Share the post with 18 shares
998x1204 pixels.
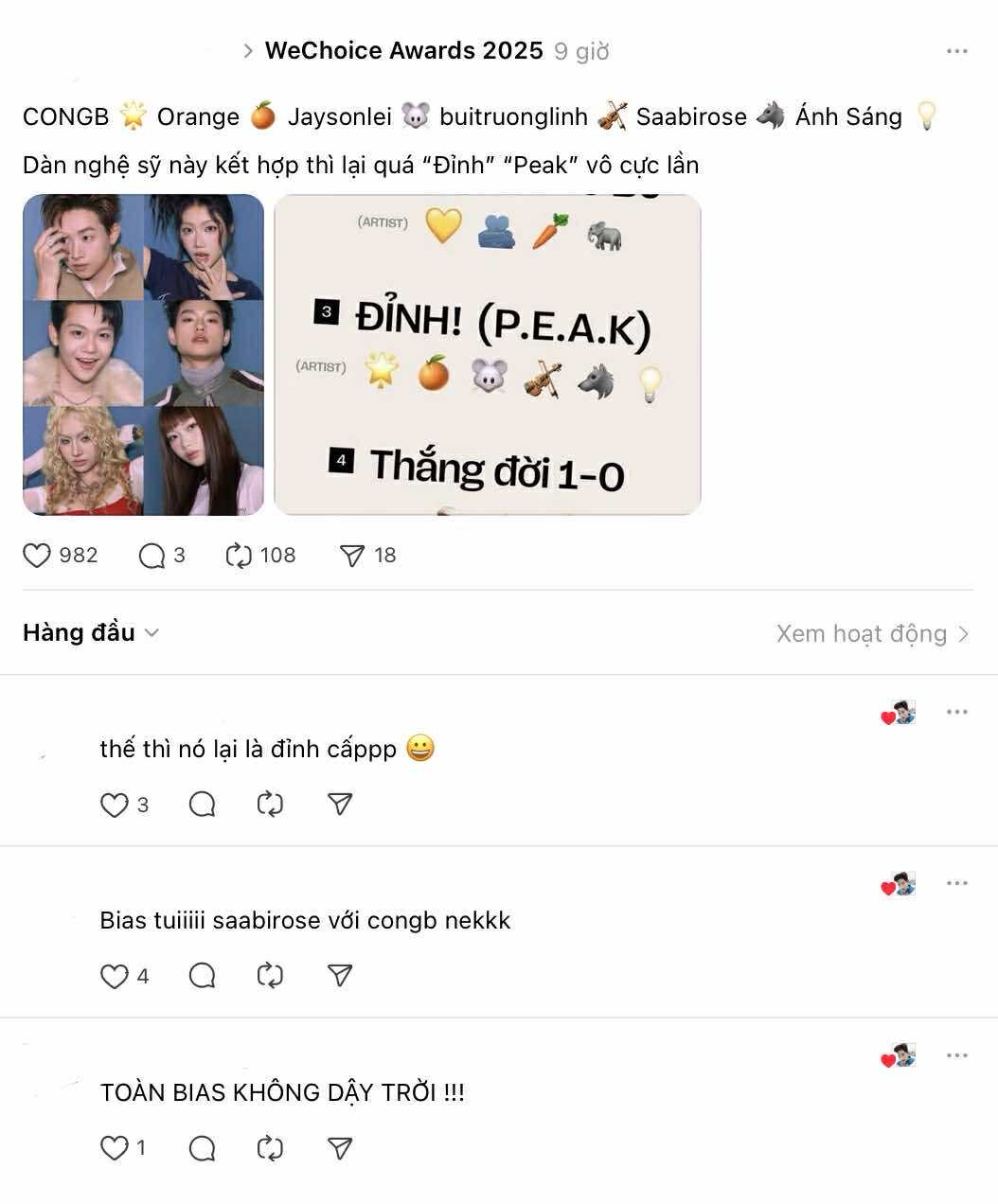[352, 556]
